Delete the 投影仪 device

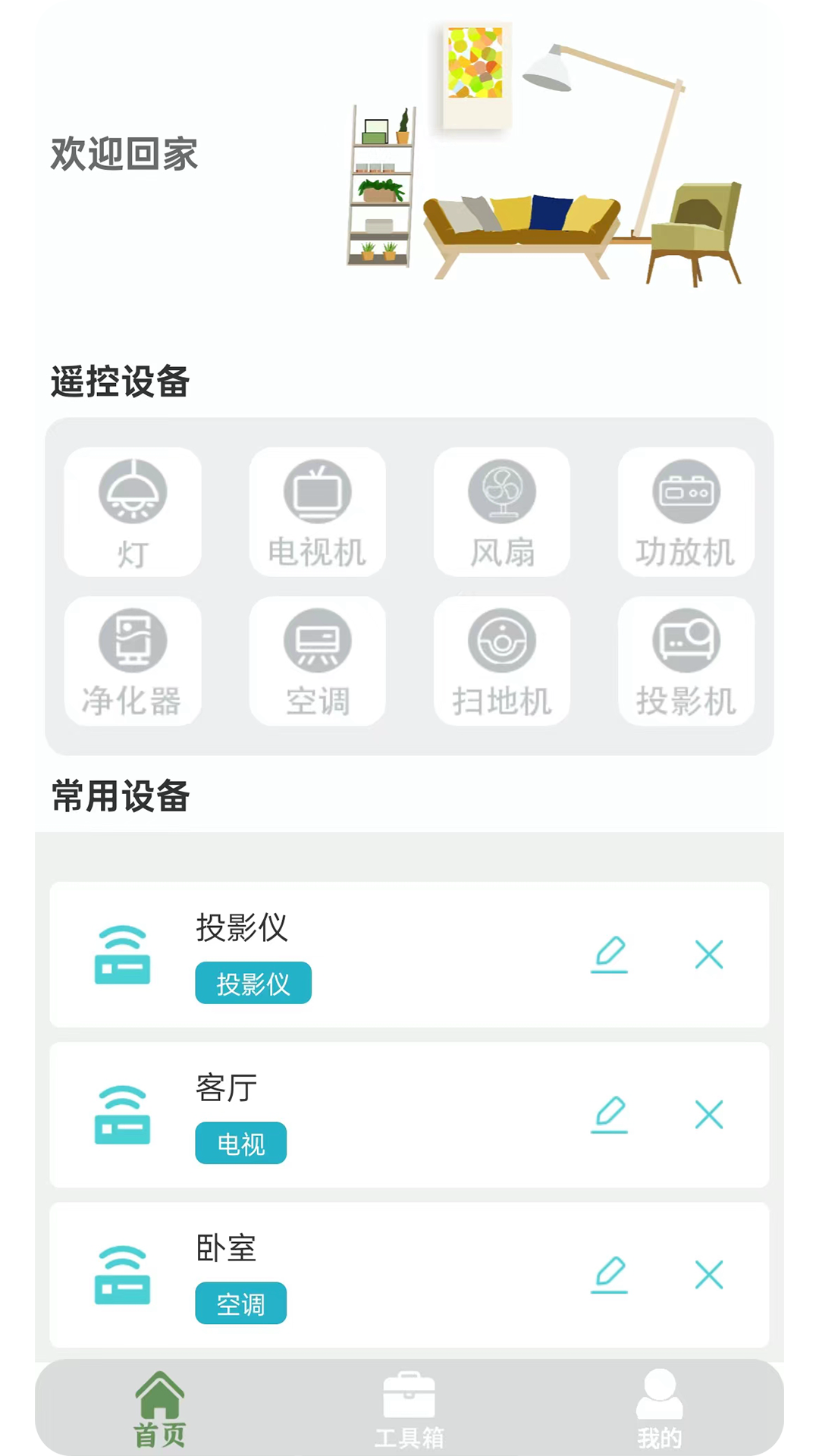click(709, 955)
